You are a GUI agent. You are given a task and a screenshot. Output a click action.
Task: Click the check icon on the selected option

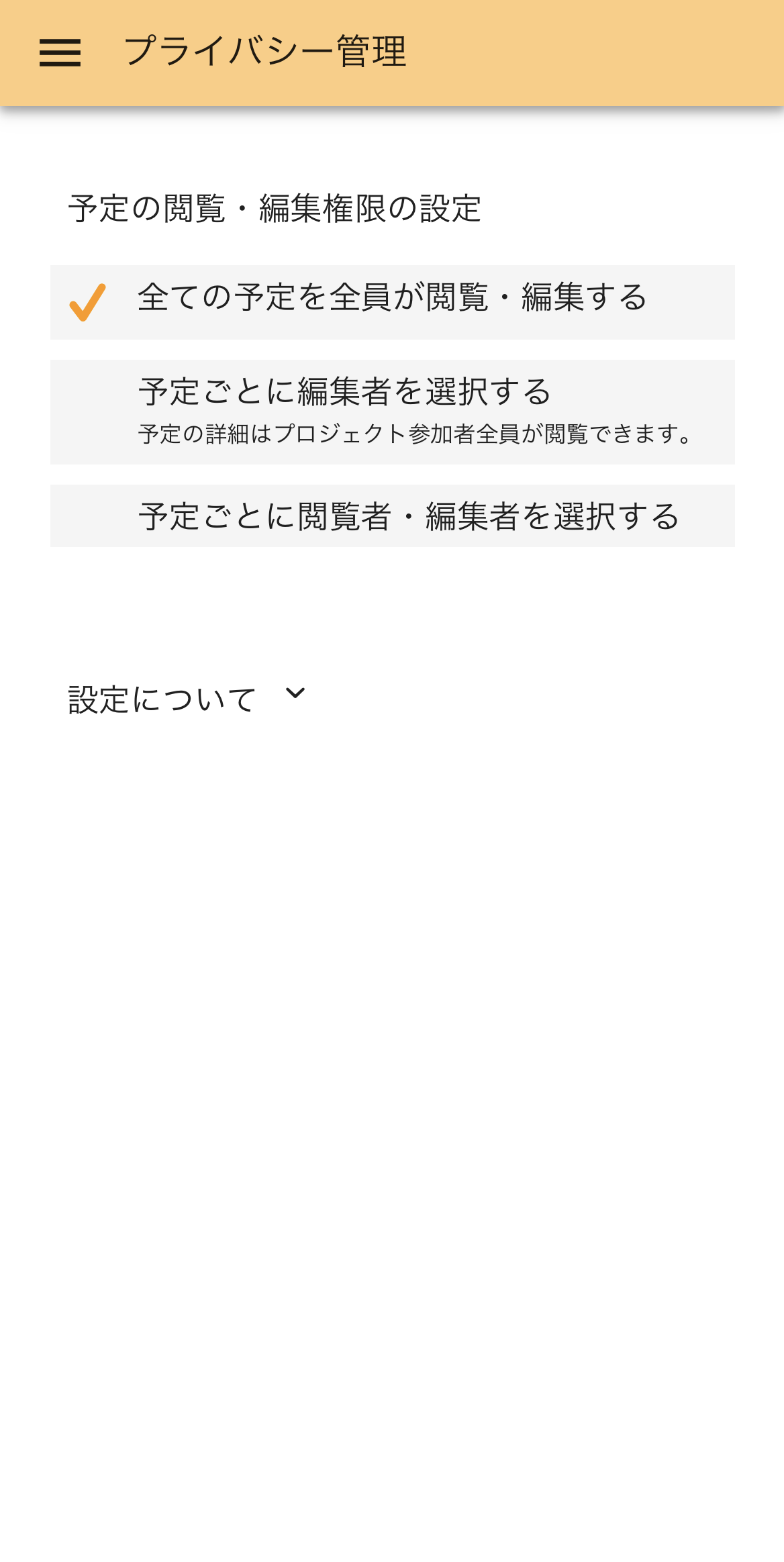click(86, 302)
